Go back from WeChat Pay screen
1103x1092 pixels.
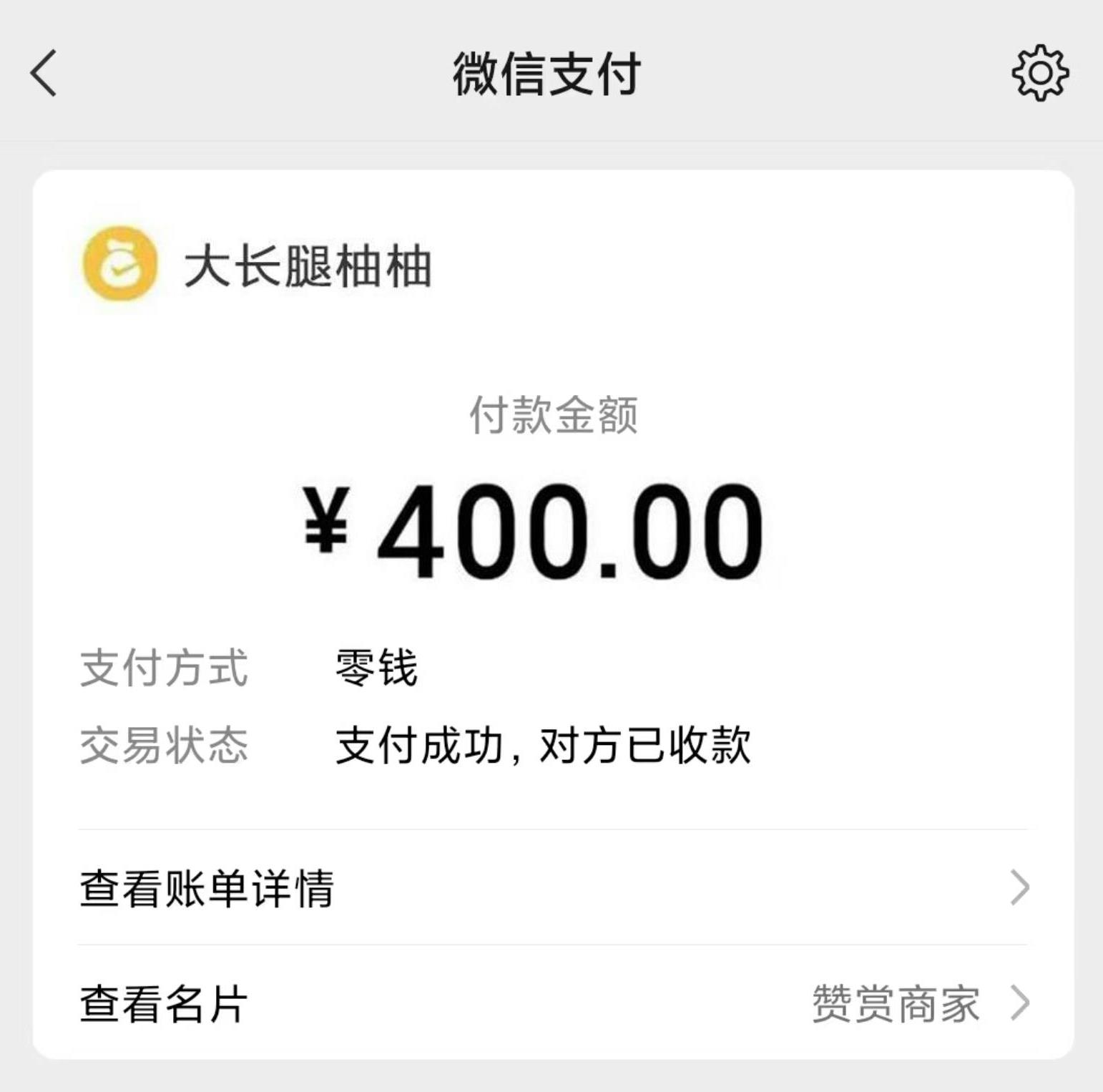pyautogui.click(x=44, y=73)
